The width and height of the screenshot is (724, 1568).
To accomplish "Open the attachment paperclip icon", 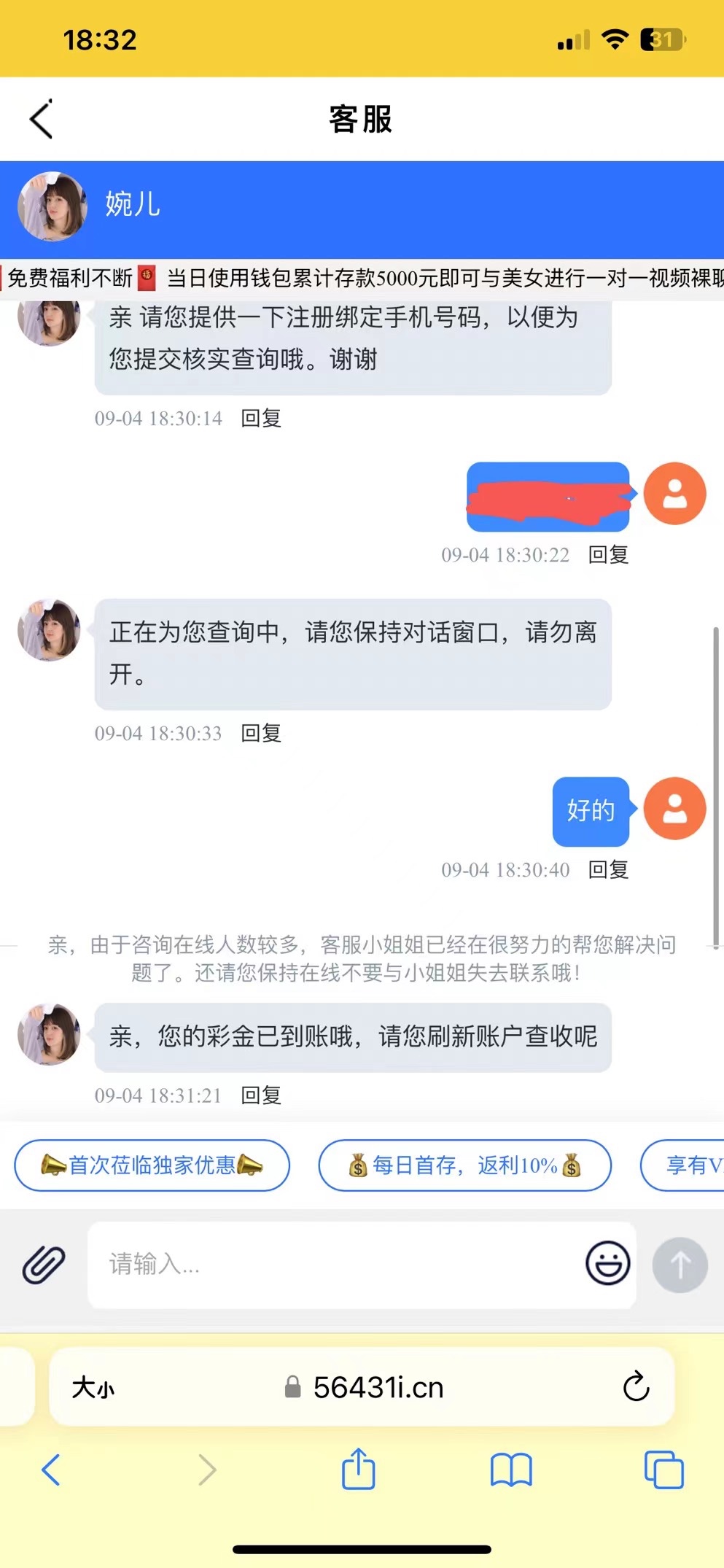I will pos(44,1265).
